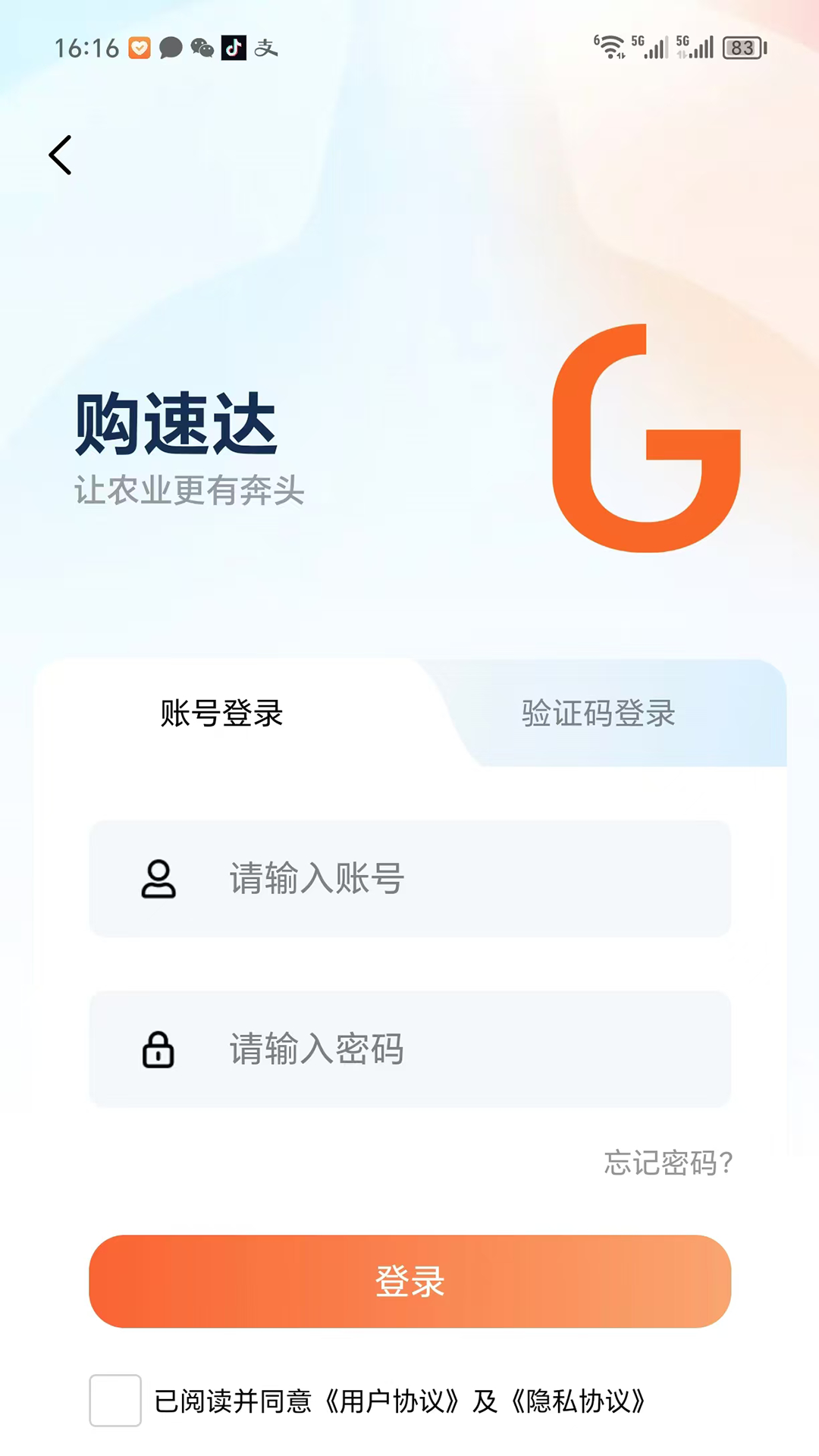Select the 账号登录 tab
Viewport: 819px width, 1456px height.
point(220,714)
